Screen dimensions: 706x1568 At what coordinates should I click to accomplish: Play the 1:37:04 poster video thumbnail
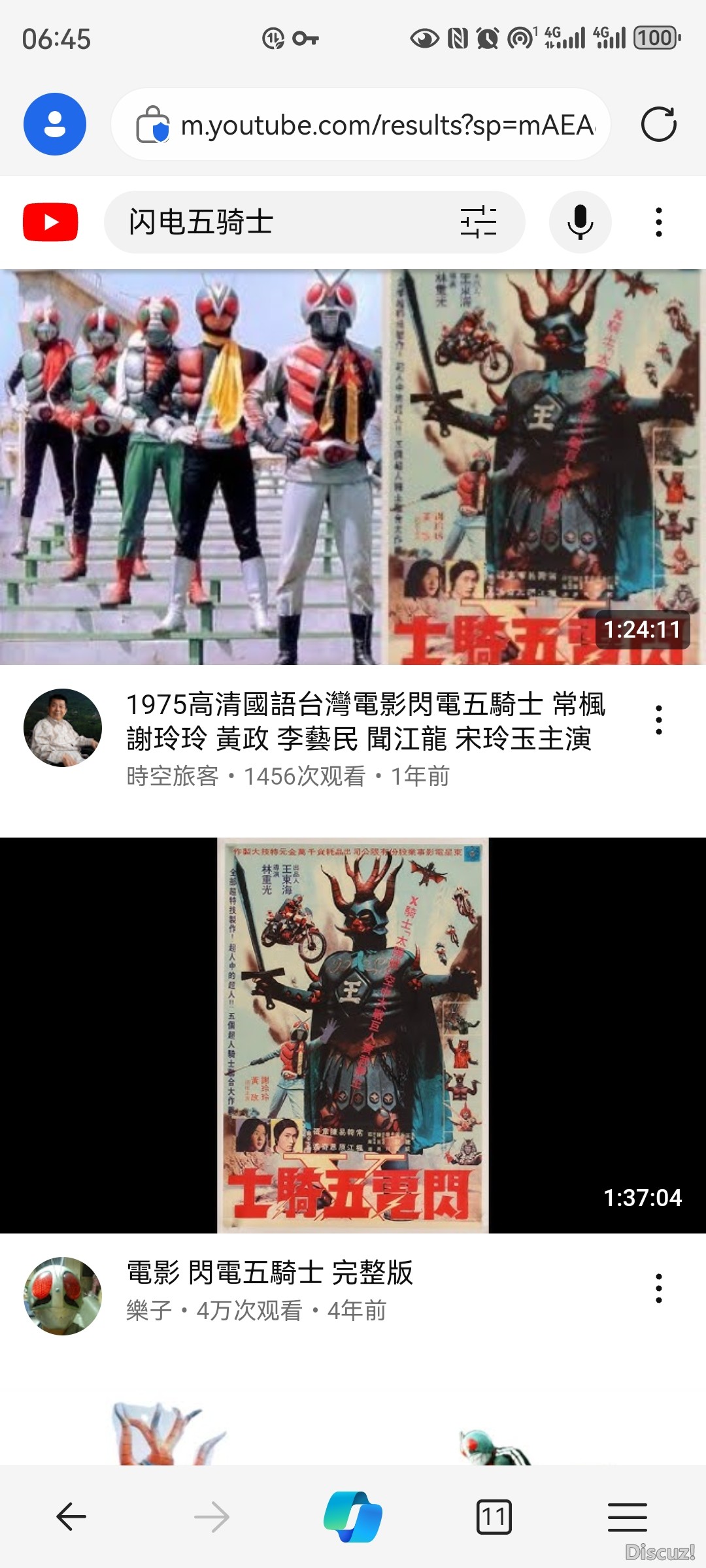coord(353,1035)
